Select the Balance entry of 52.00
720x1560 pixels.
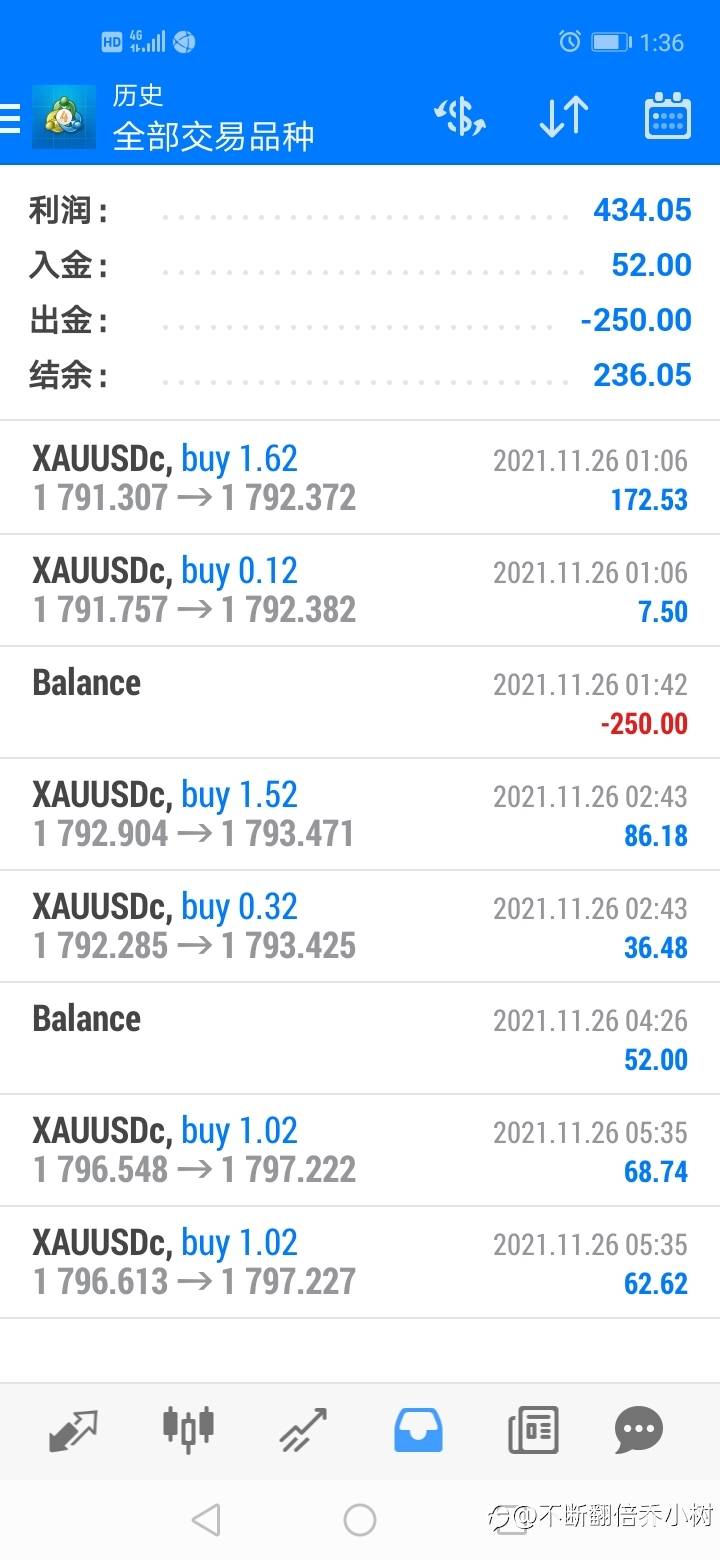pyautogui.click(x=360, y=1038)
